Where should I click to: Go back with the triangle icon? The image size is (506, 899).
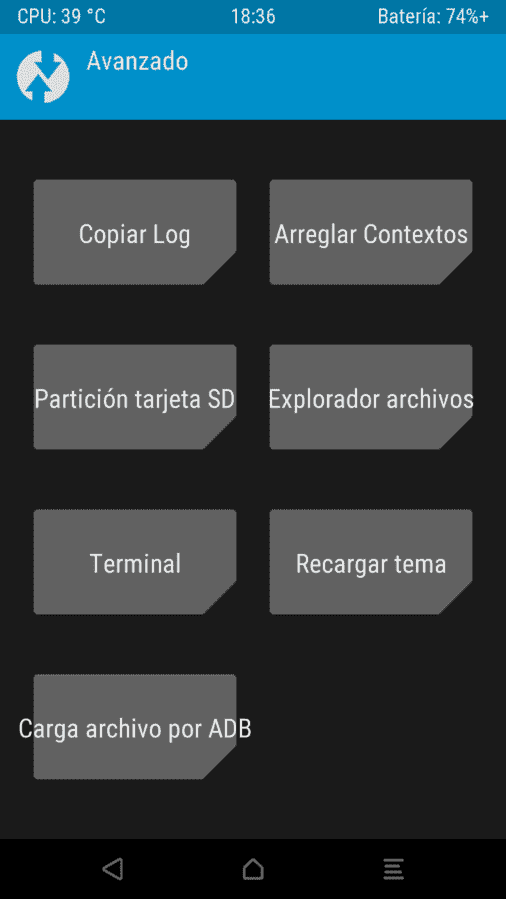click(x=113, y=869)
